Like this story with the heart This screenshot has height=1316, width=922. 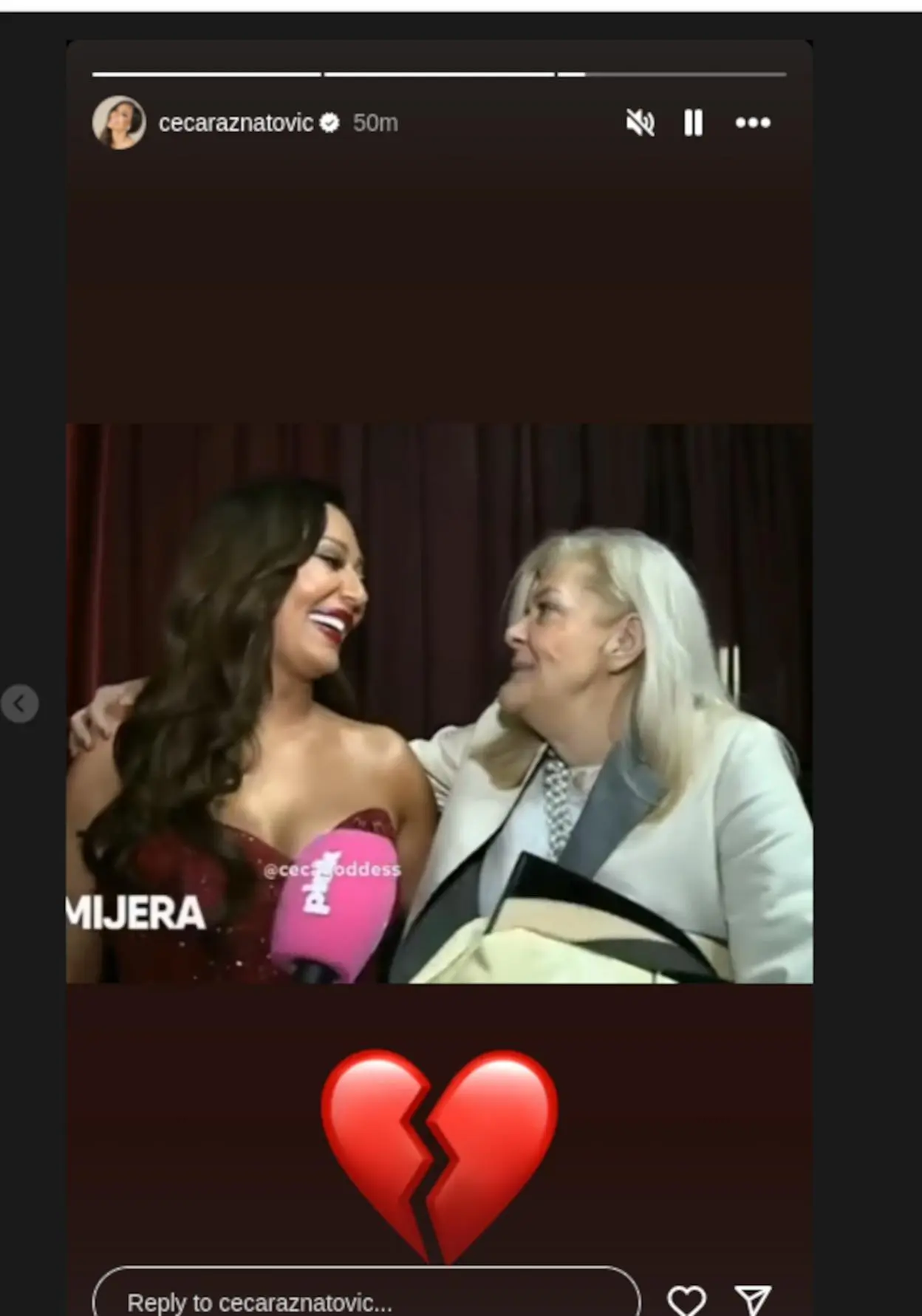[686, 1300]
